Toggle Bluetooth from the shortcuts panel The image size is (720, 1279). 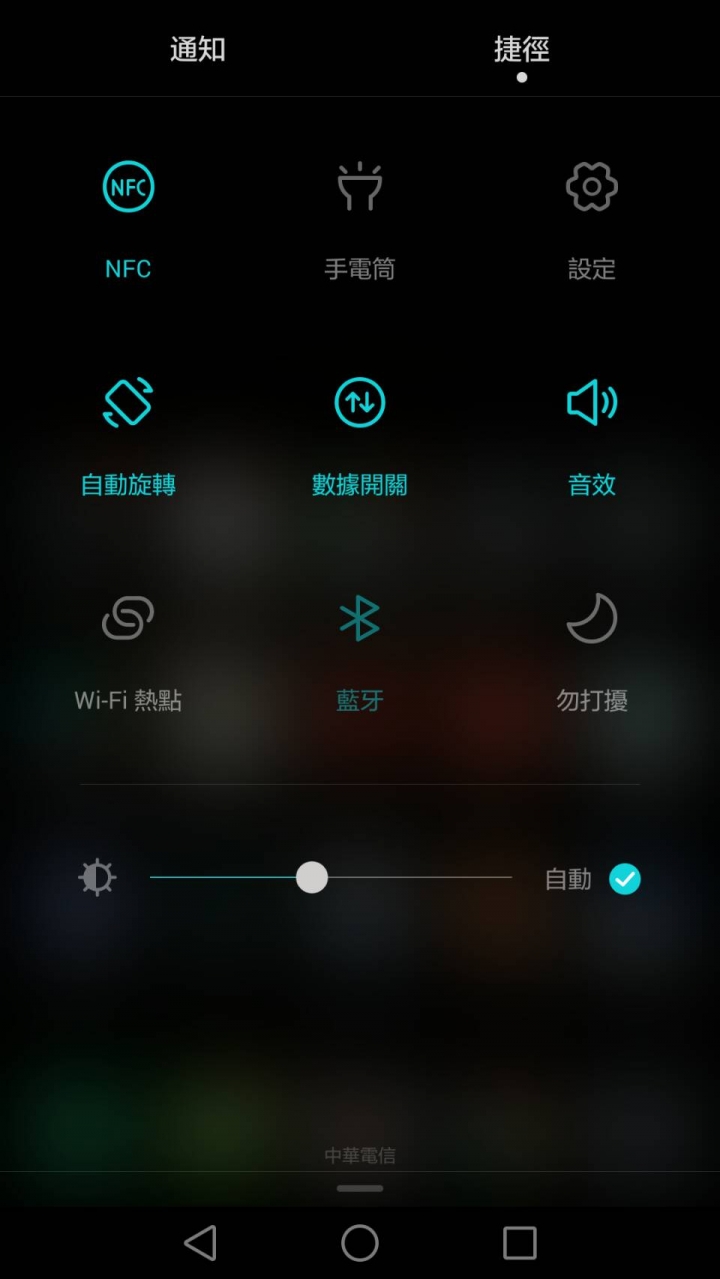tap(359, 619)
